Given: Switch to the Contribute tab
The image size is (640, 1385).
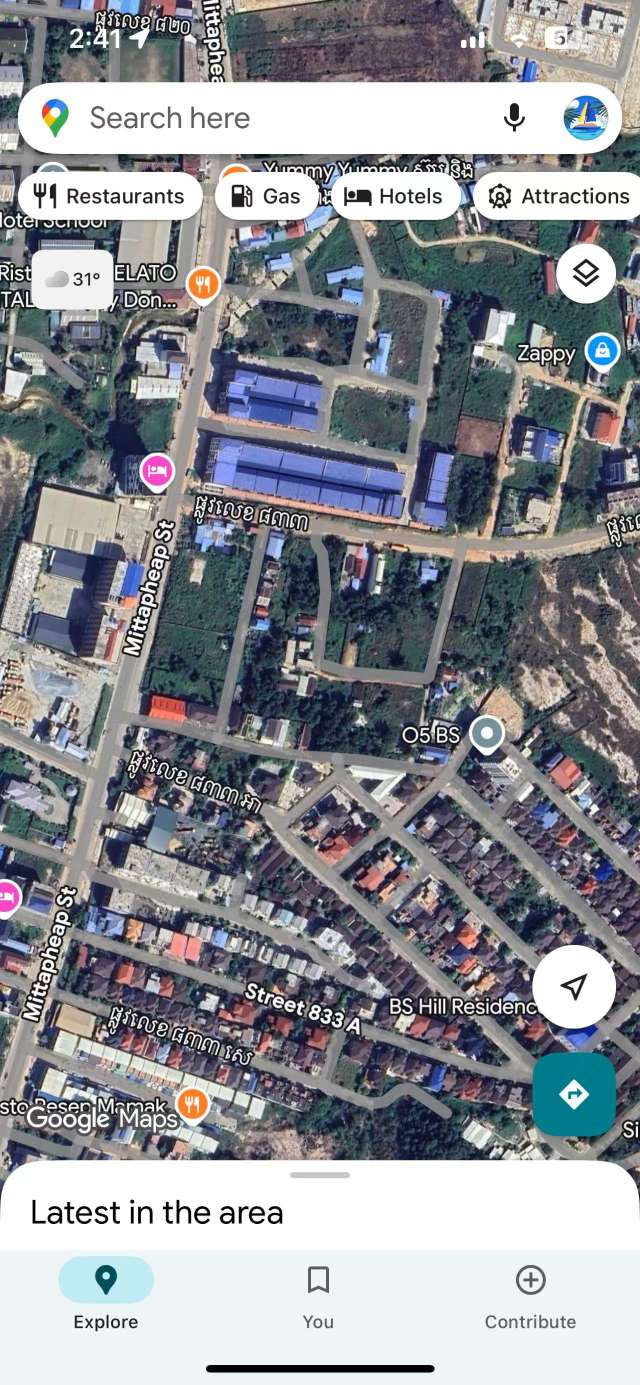Looking at the screenshot, I should click(x=530, y=1296).
